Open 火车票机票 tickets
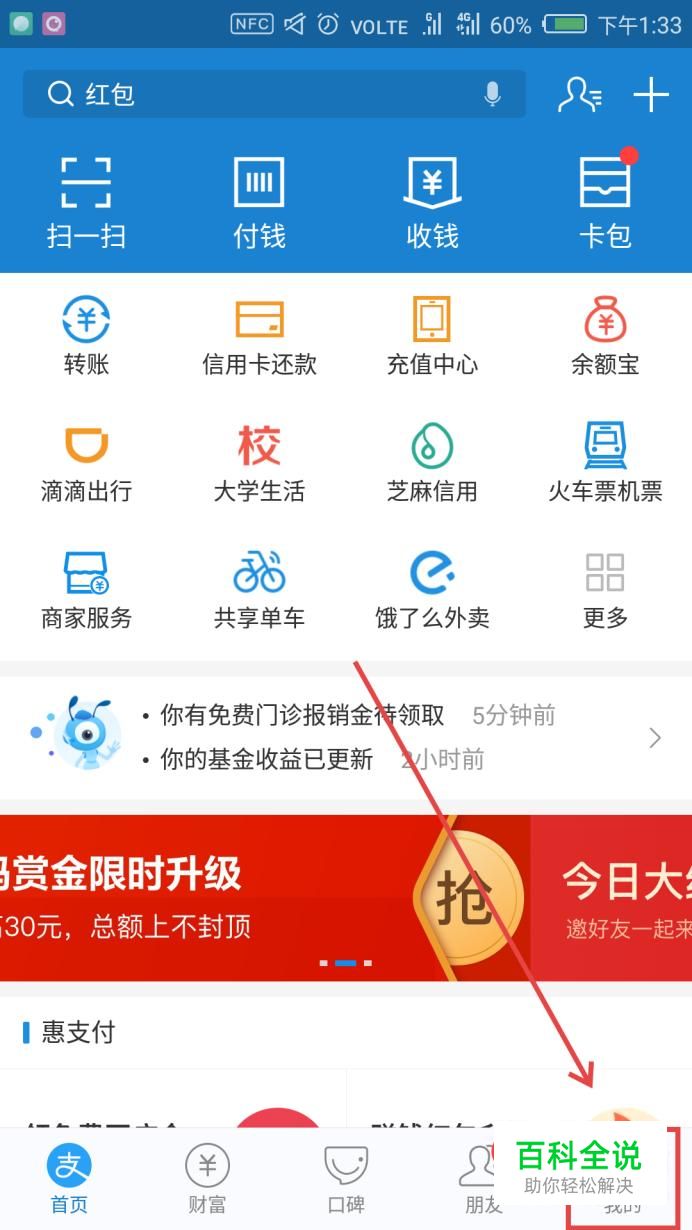The height and width of the screenshot is (1230, 692). click(605, 463)
